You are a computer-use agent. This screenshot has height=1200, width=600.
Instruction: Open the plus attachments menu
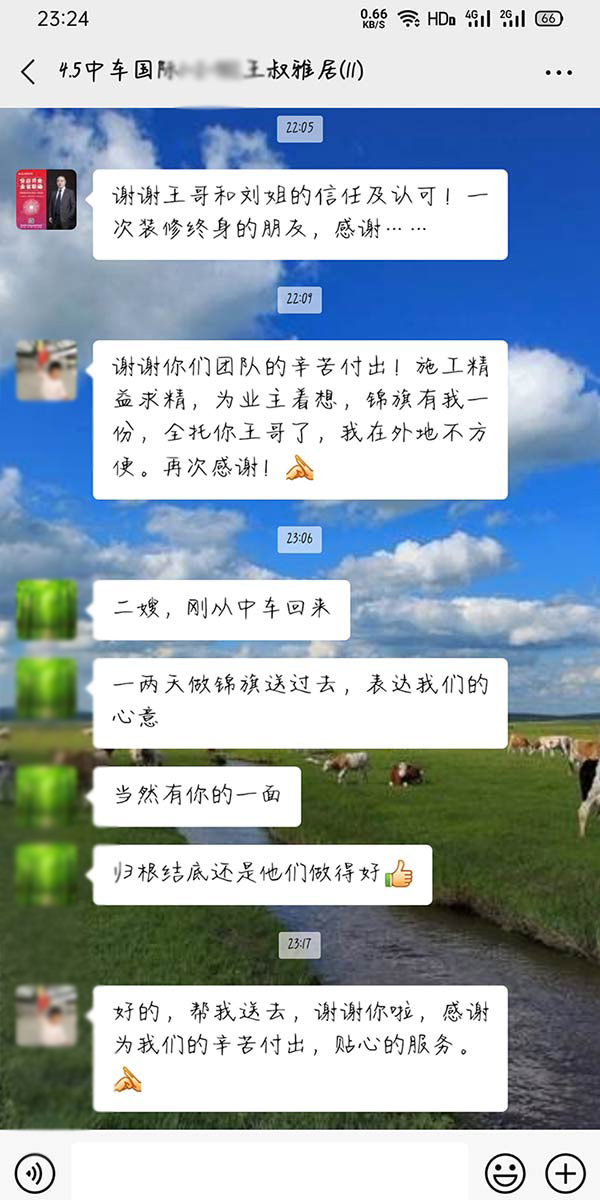pyautogui.click(x=565, y=1172)
